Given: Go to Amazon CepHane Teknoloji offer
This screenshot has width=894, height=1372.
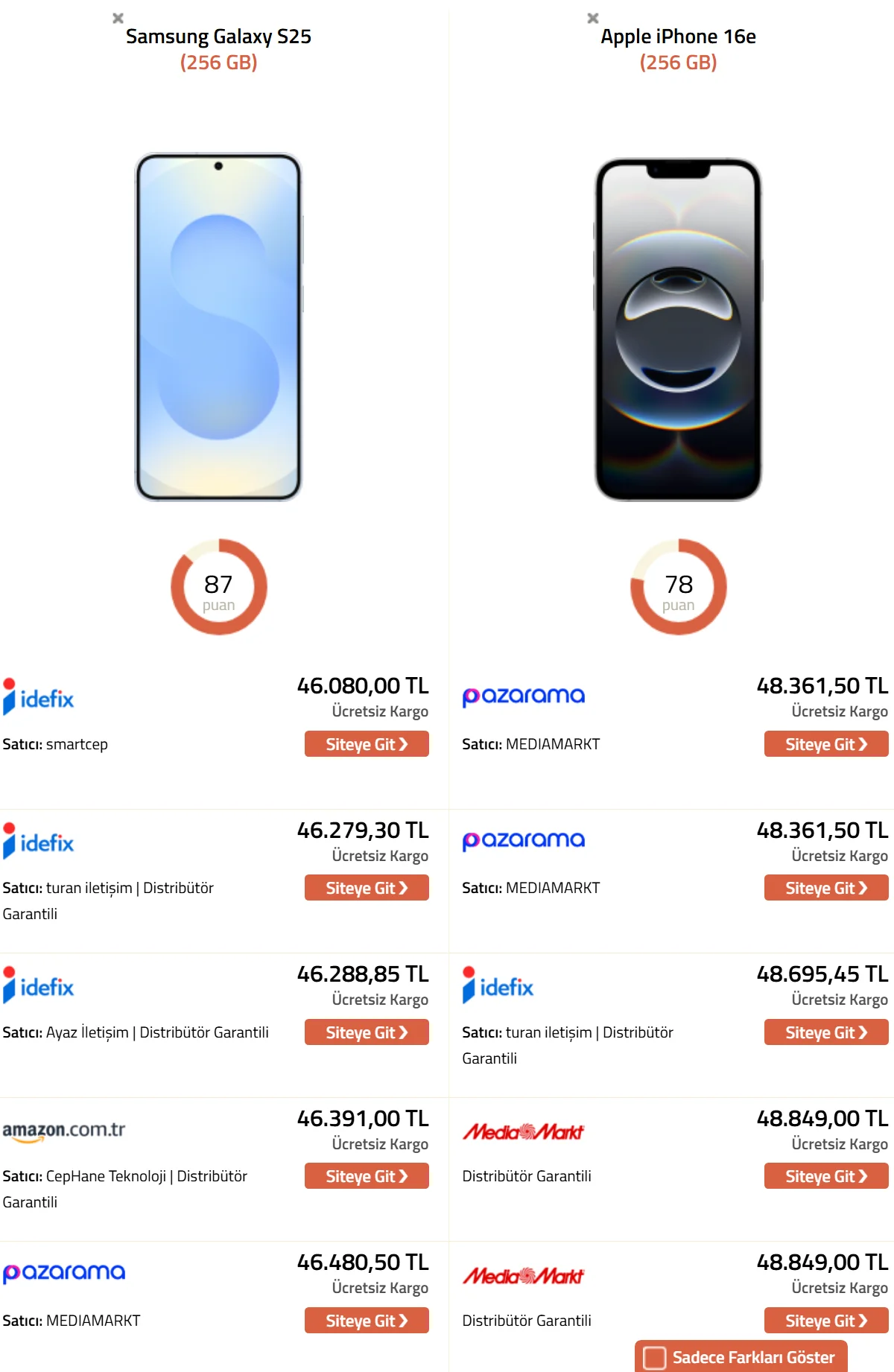Looking at the screenshot, I should click(x=367, y=1176).
